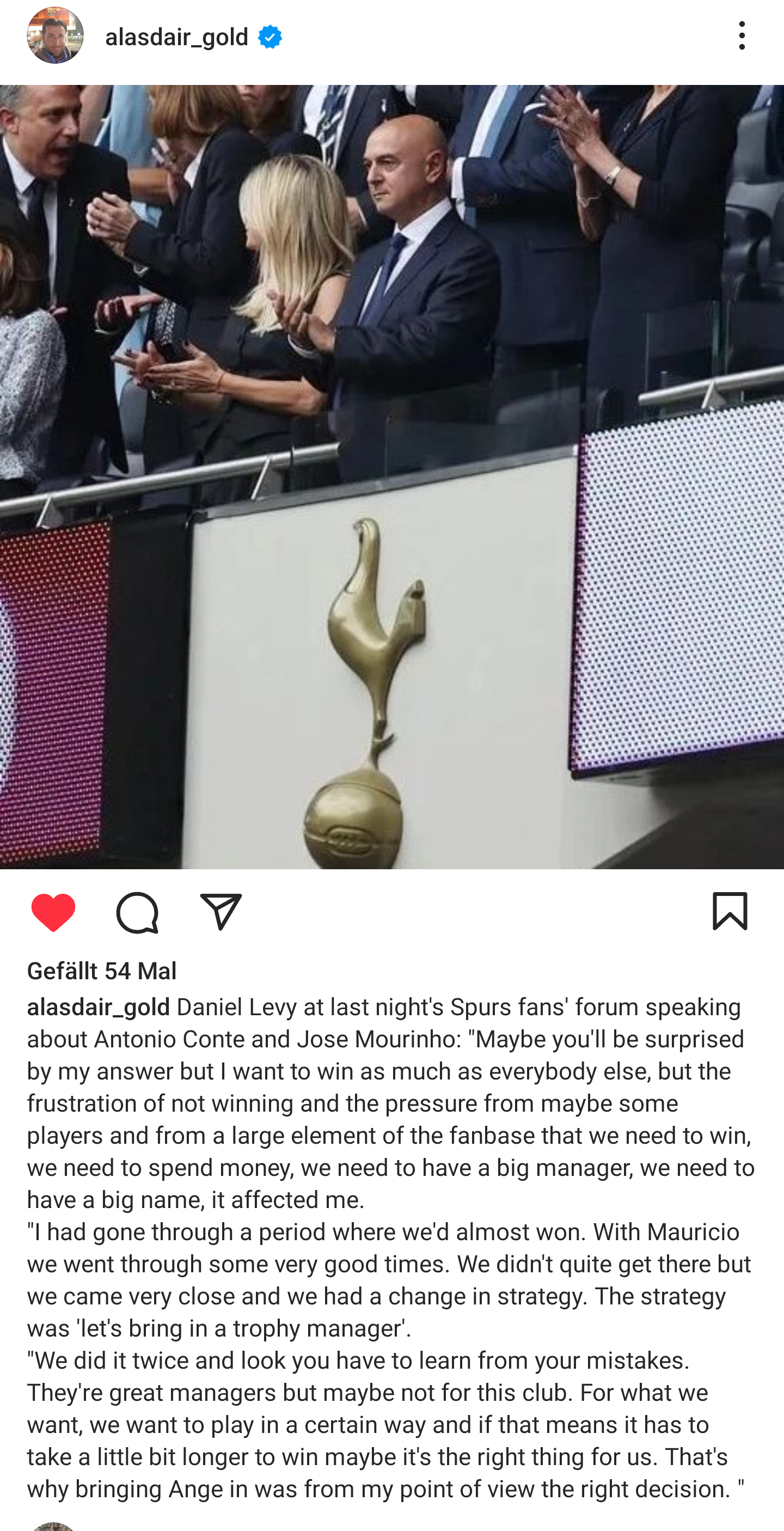This screenshot has width=784, height=1531.
Task: Open the post overflow menu
Action: click(741, 35)
